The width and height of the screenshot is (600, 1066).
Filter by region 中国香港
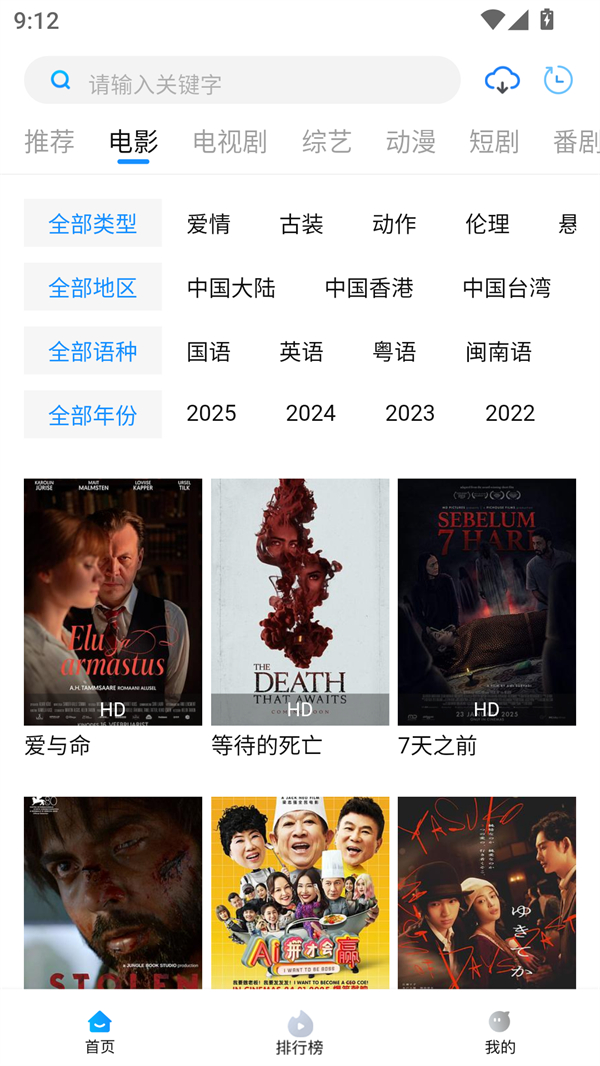[x=369, y=287]
